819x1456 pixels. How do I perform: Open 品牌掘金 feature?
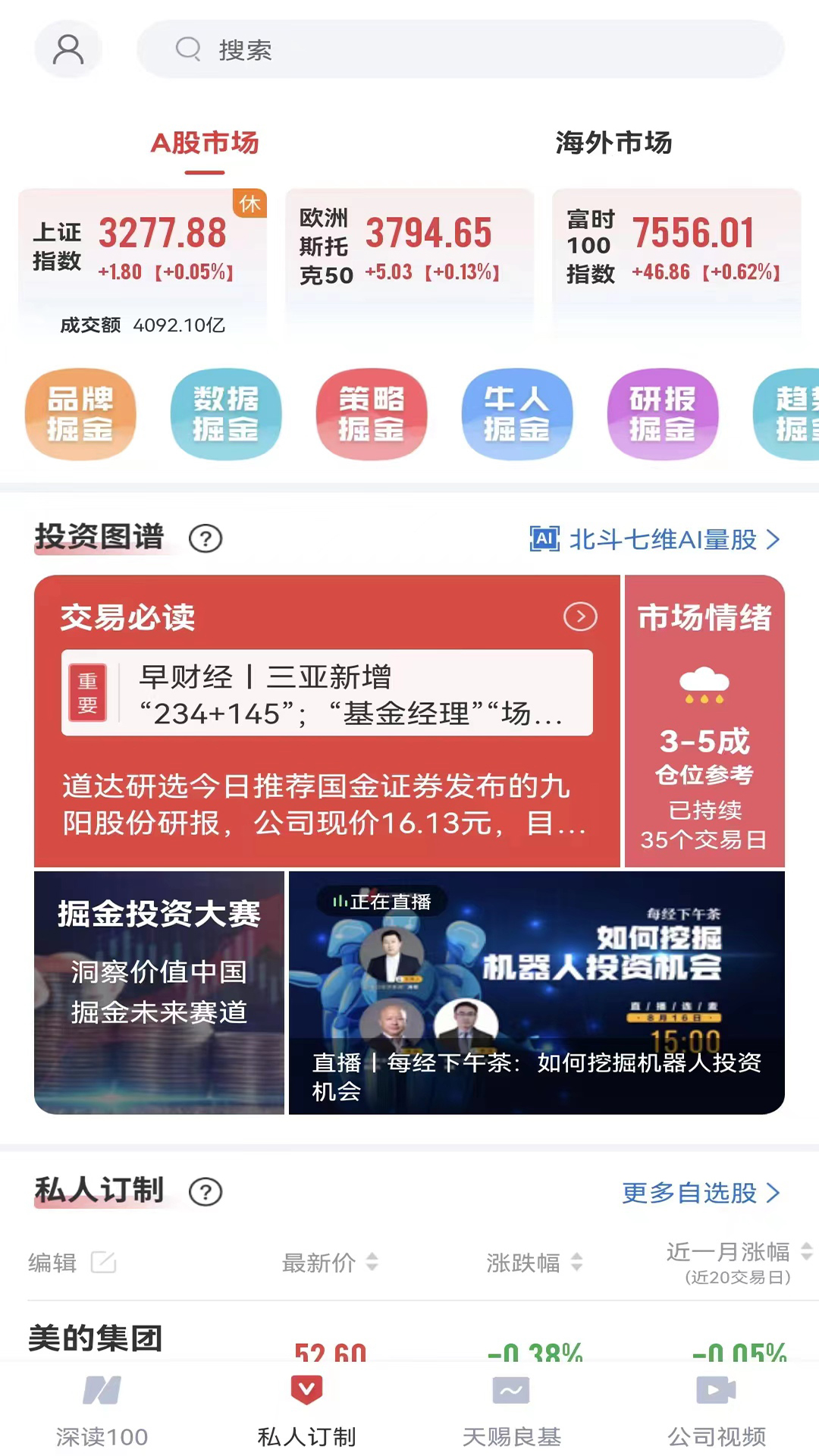(x=80, y=415)
